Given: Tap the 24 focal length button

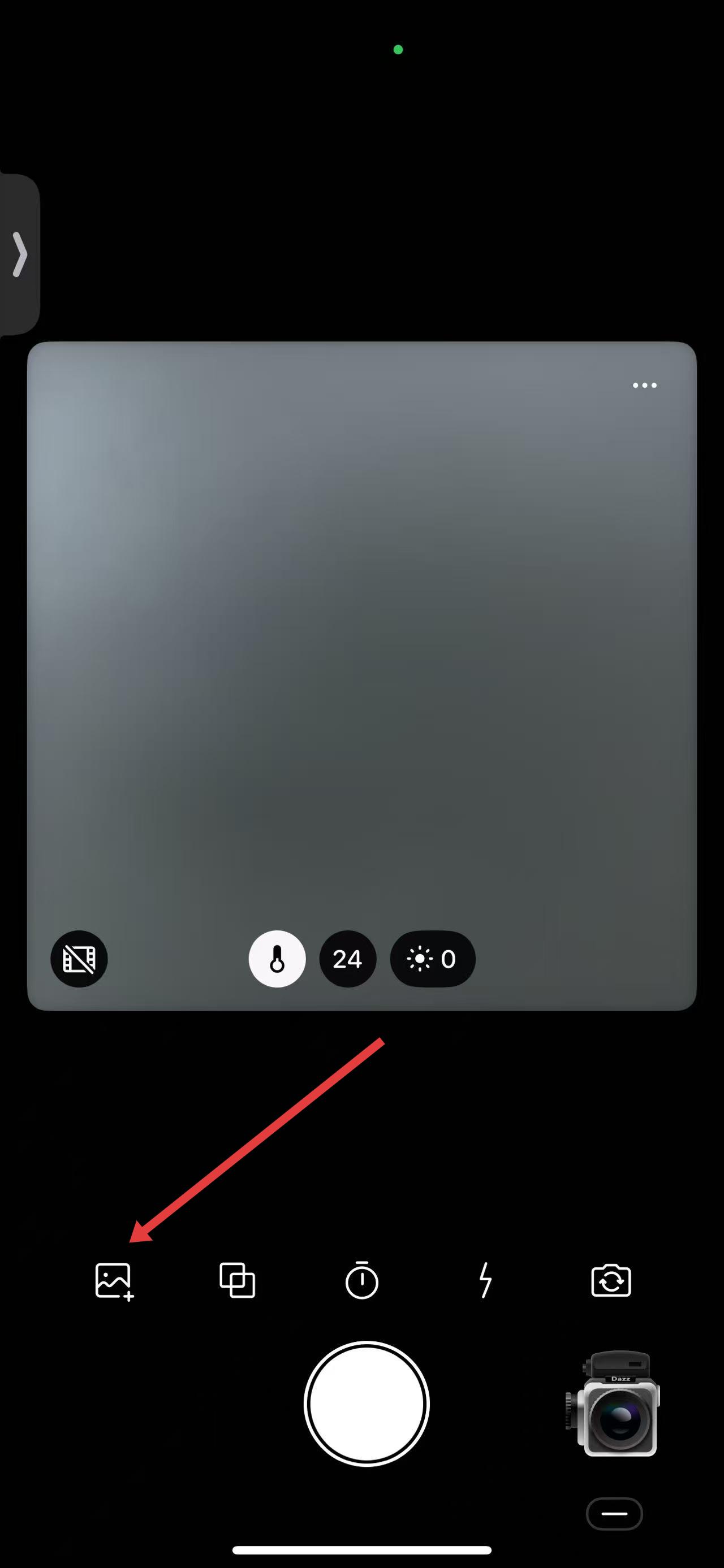Looking at the screenshot, I should 348,959.
